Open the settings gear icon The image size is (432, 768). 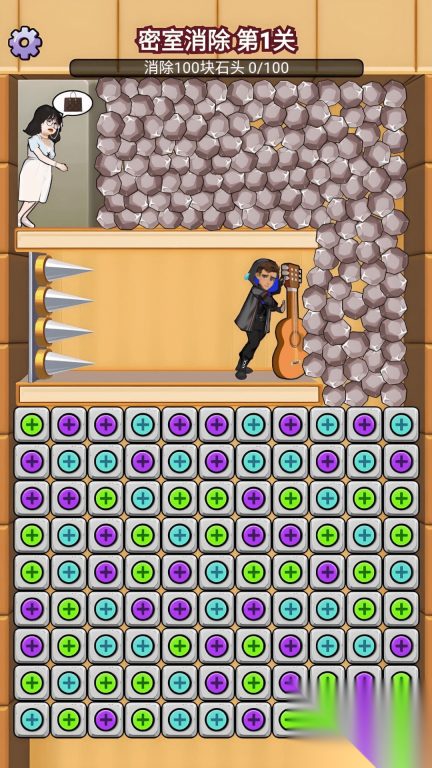25,43
